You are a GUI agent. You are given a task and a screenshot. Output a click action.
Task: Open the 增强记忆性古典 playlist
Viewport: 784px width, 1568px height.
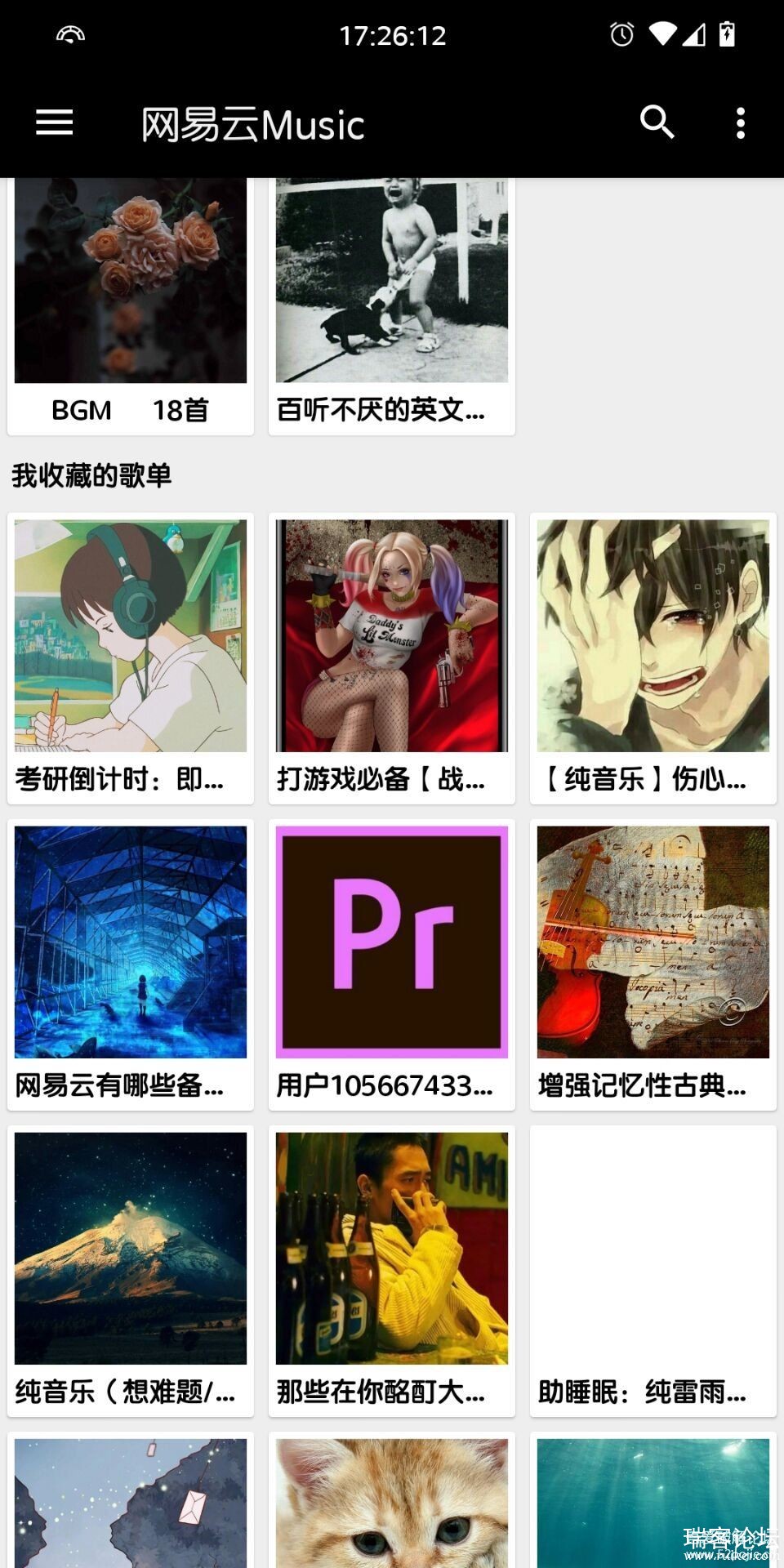coord(653,964)
